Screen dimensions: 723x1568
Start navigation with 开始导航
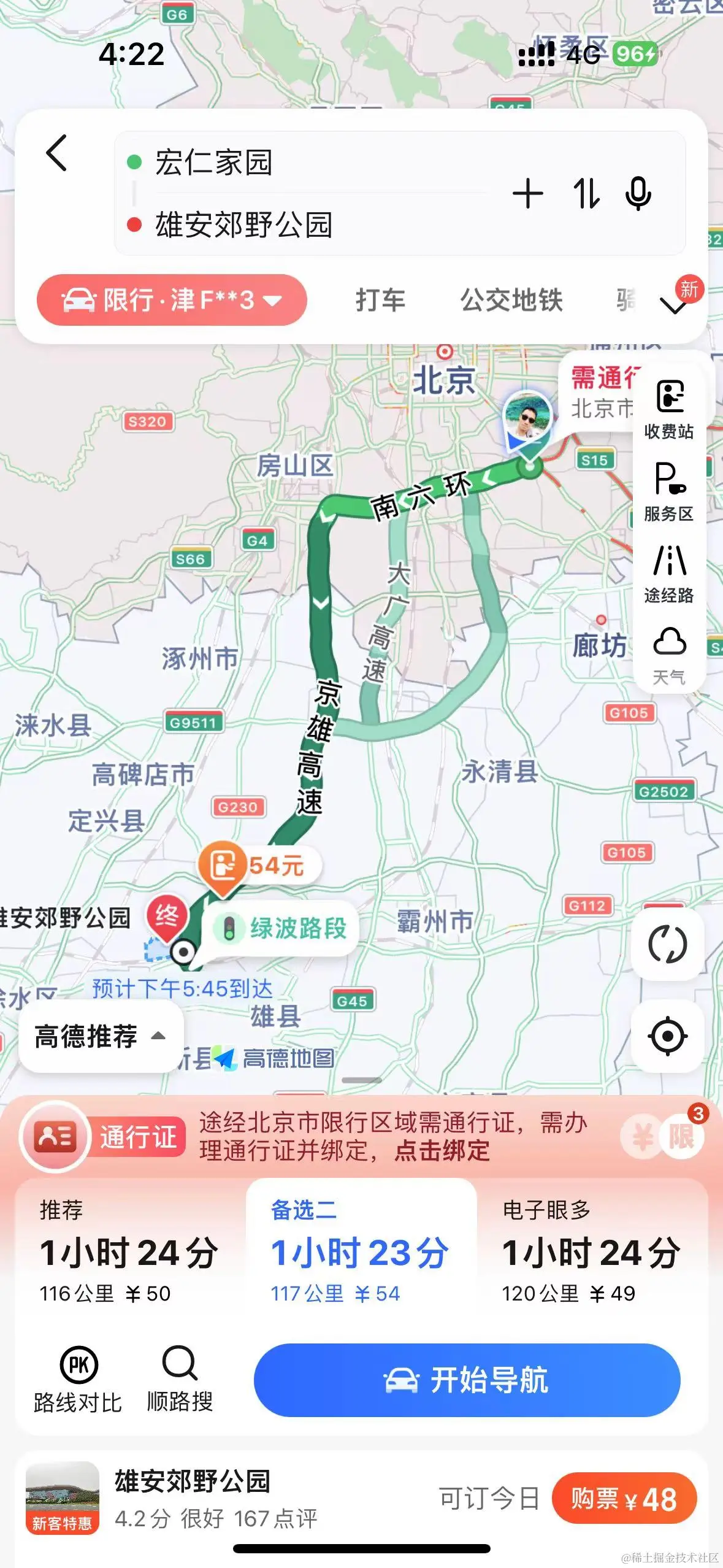(467, 1380)
